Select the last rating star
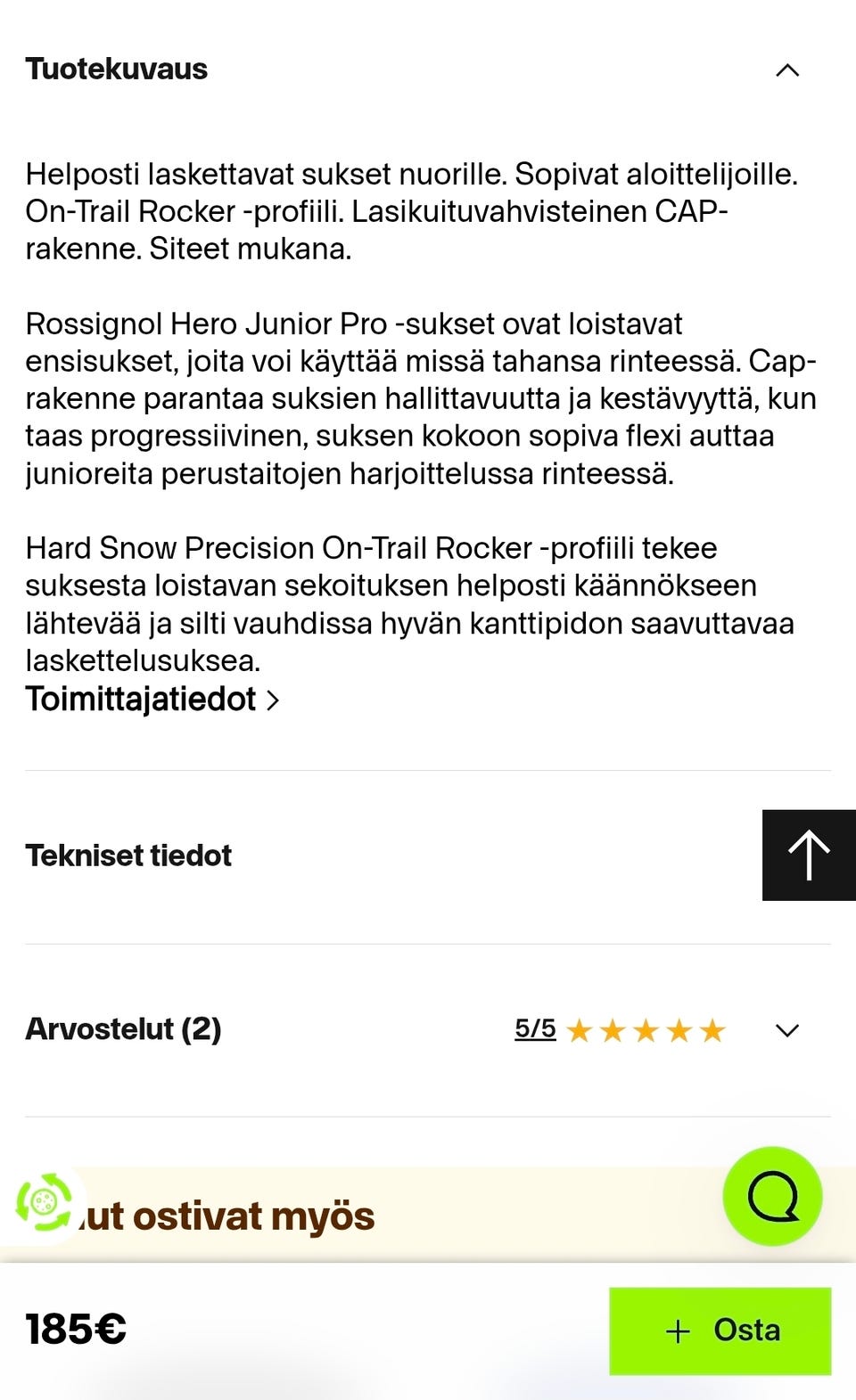The width and height of the screenshot is (856, 1400). (711, 1029)
